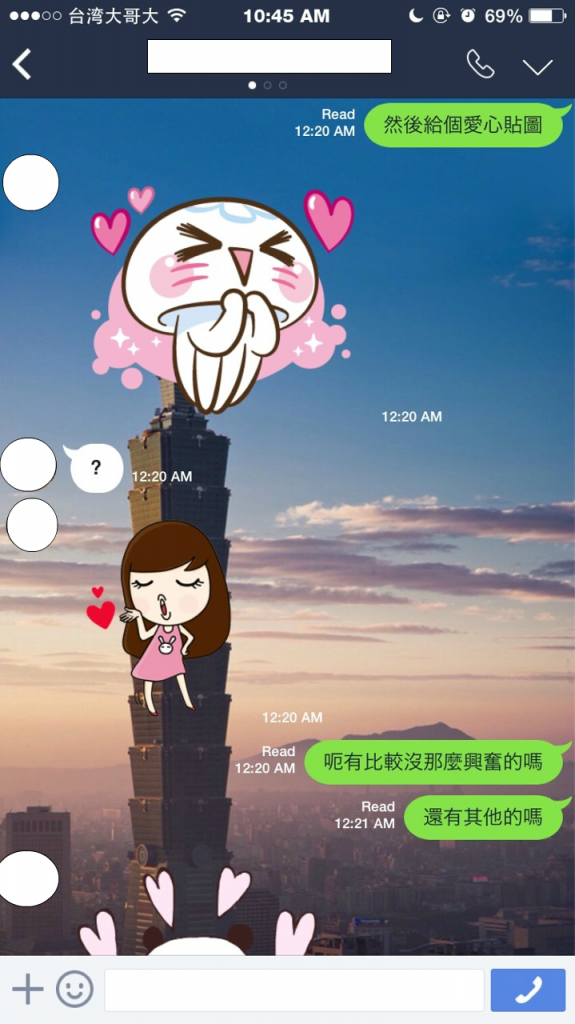The image size is (575, 1024).
Task: Tap the blue call button beside input
Action: pos(528,990)
